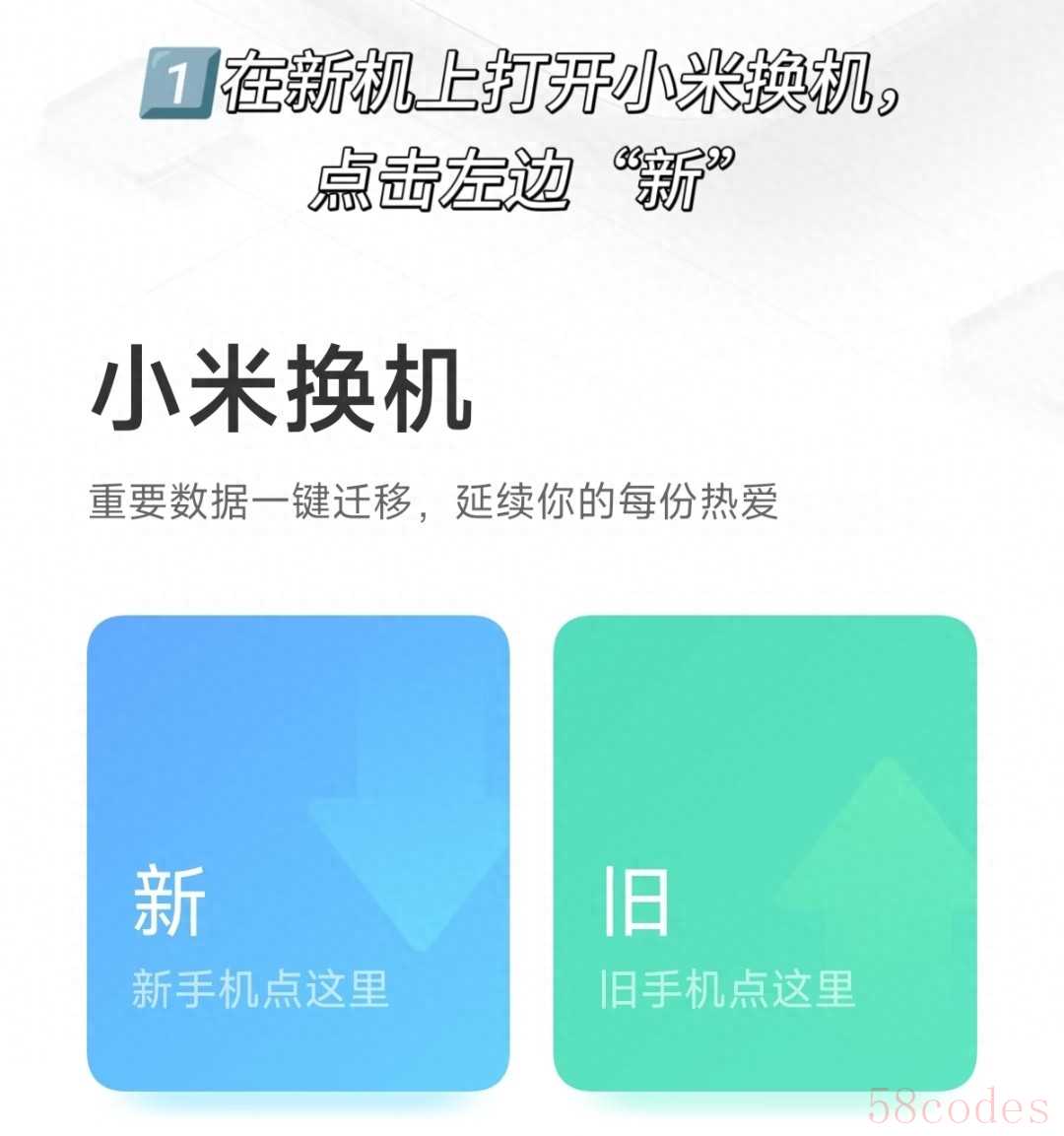Select the 新 card for the new phone
The image size is (1064, 1136).
tap(298, 853)
